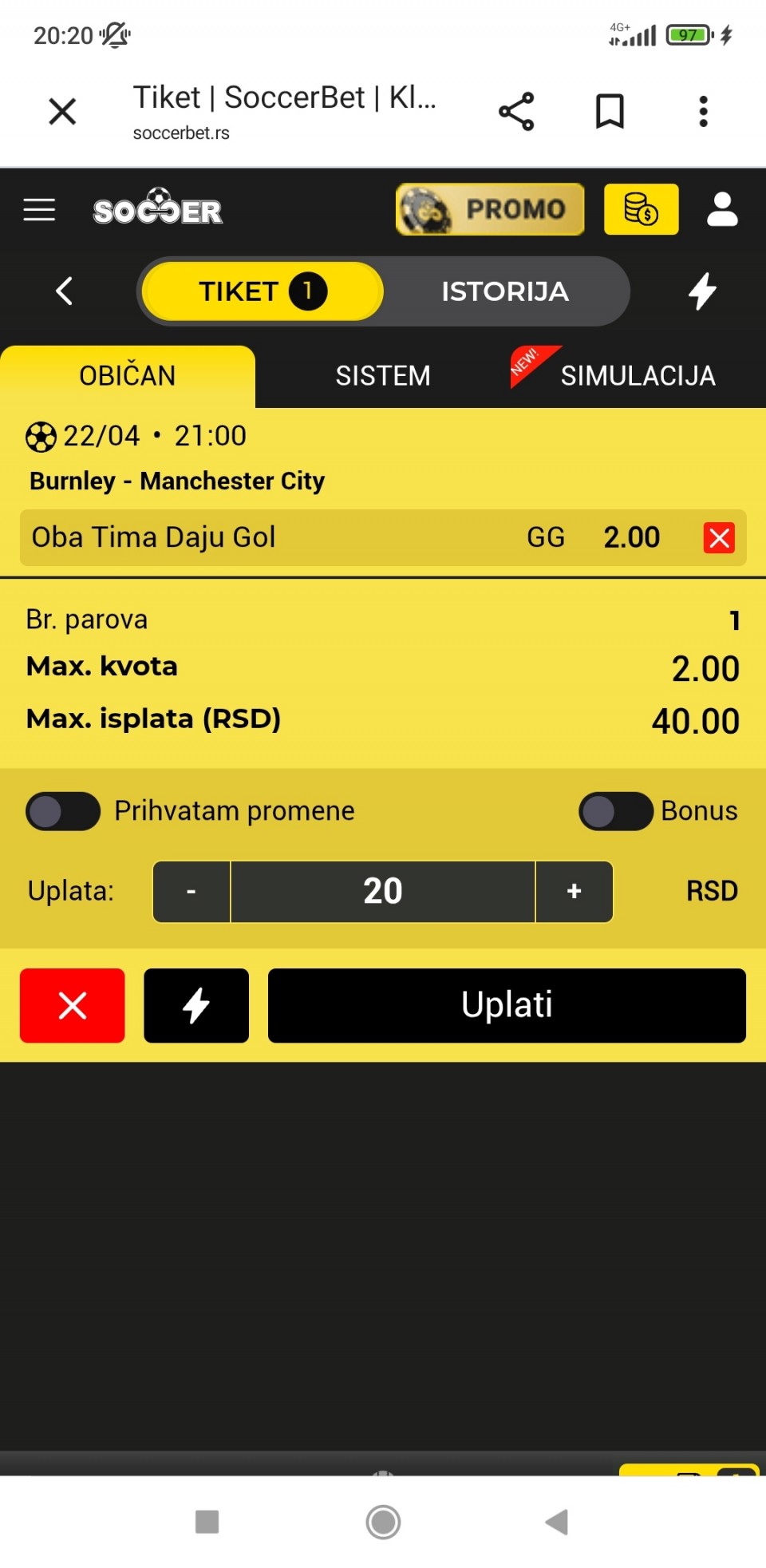Viewport: 766px width, 1568px height.
Task: Increase the Uplata stake with plus
Action: coord(574,891)
